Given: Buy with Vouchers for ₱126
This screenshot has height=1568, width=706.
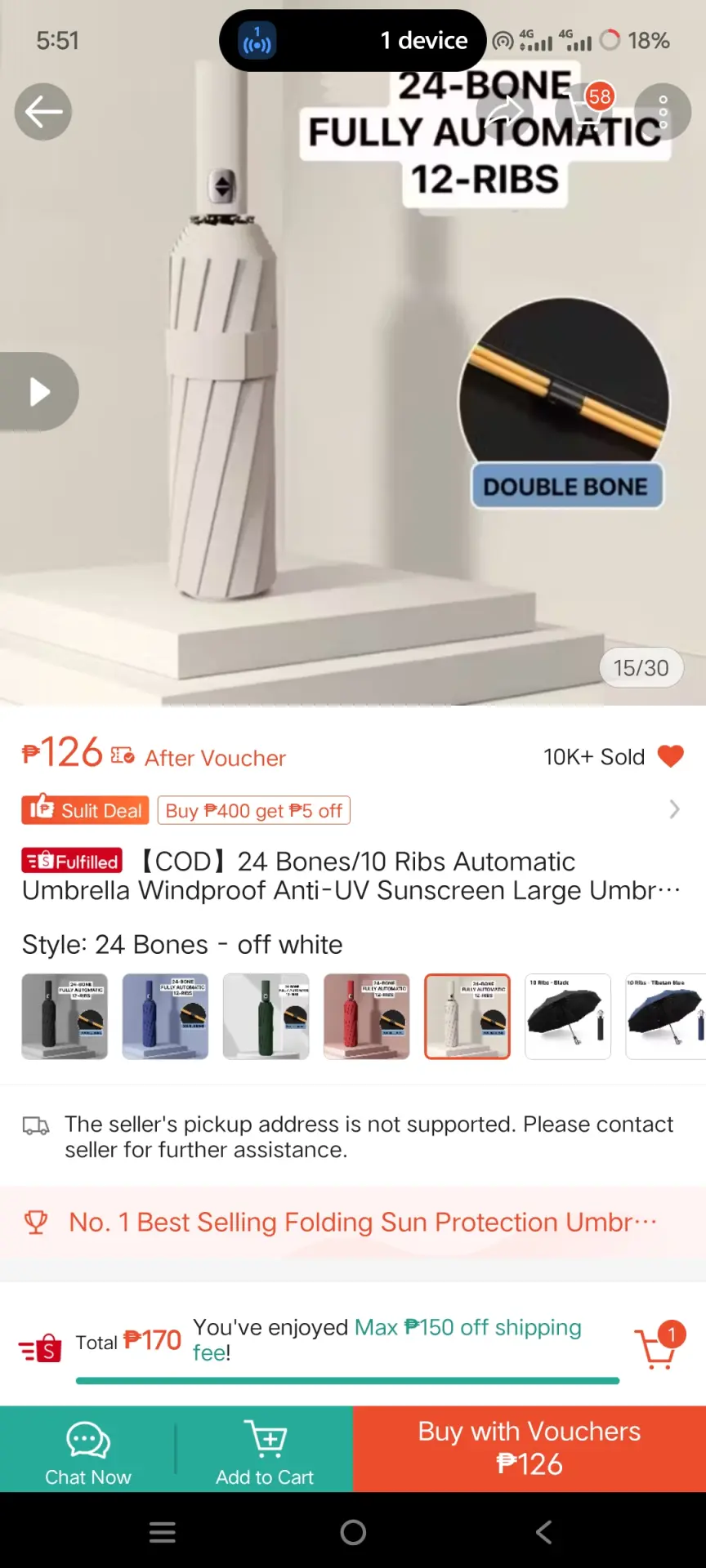Looking at the screenshot, I should [529, 1449].
